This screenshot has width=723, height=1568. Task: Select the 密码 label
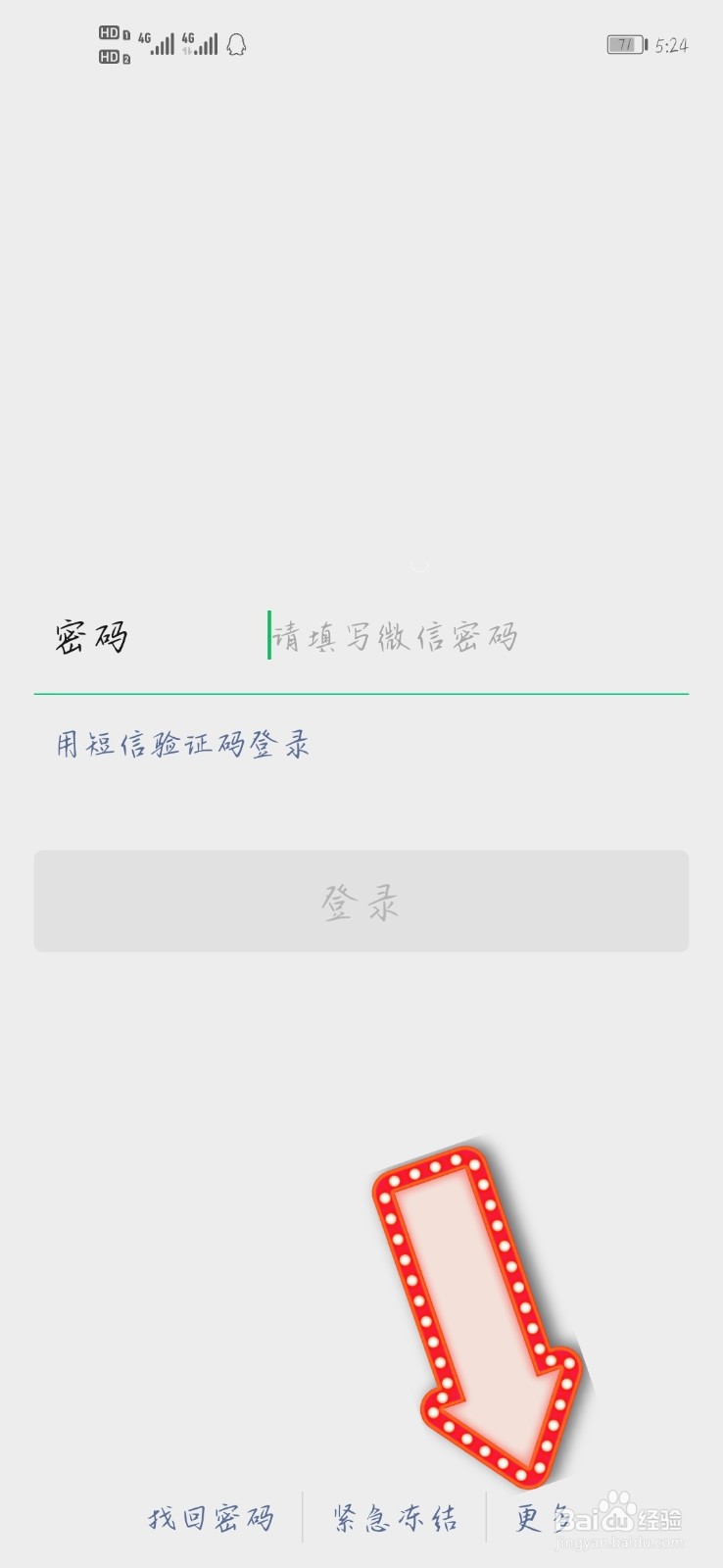tap(94, 637)
